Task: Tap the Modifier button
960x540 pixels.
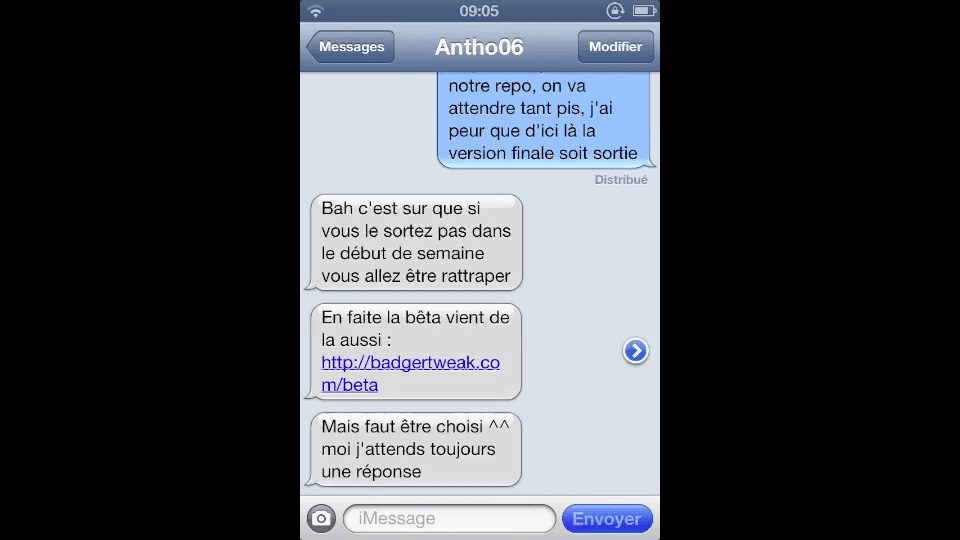Action: 615,47
